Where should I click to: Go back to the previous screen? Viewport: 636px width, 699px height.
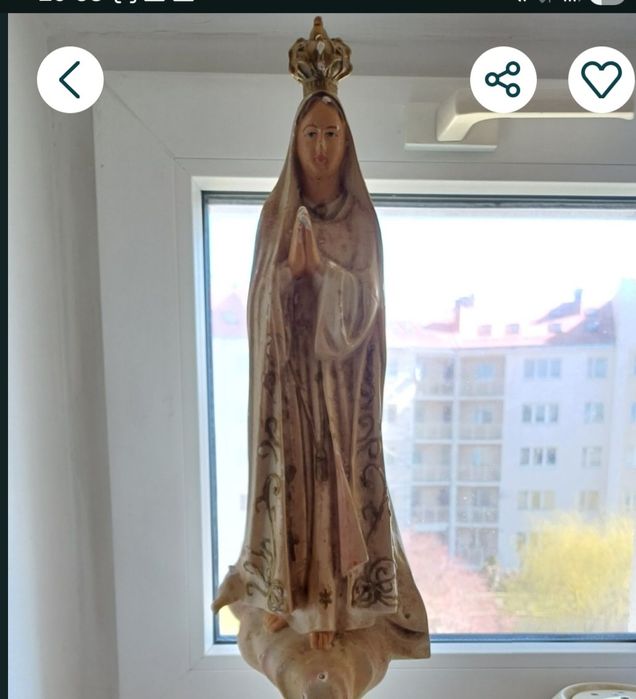tap(70, 80)
